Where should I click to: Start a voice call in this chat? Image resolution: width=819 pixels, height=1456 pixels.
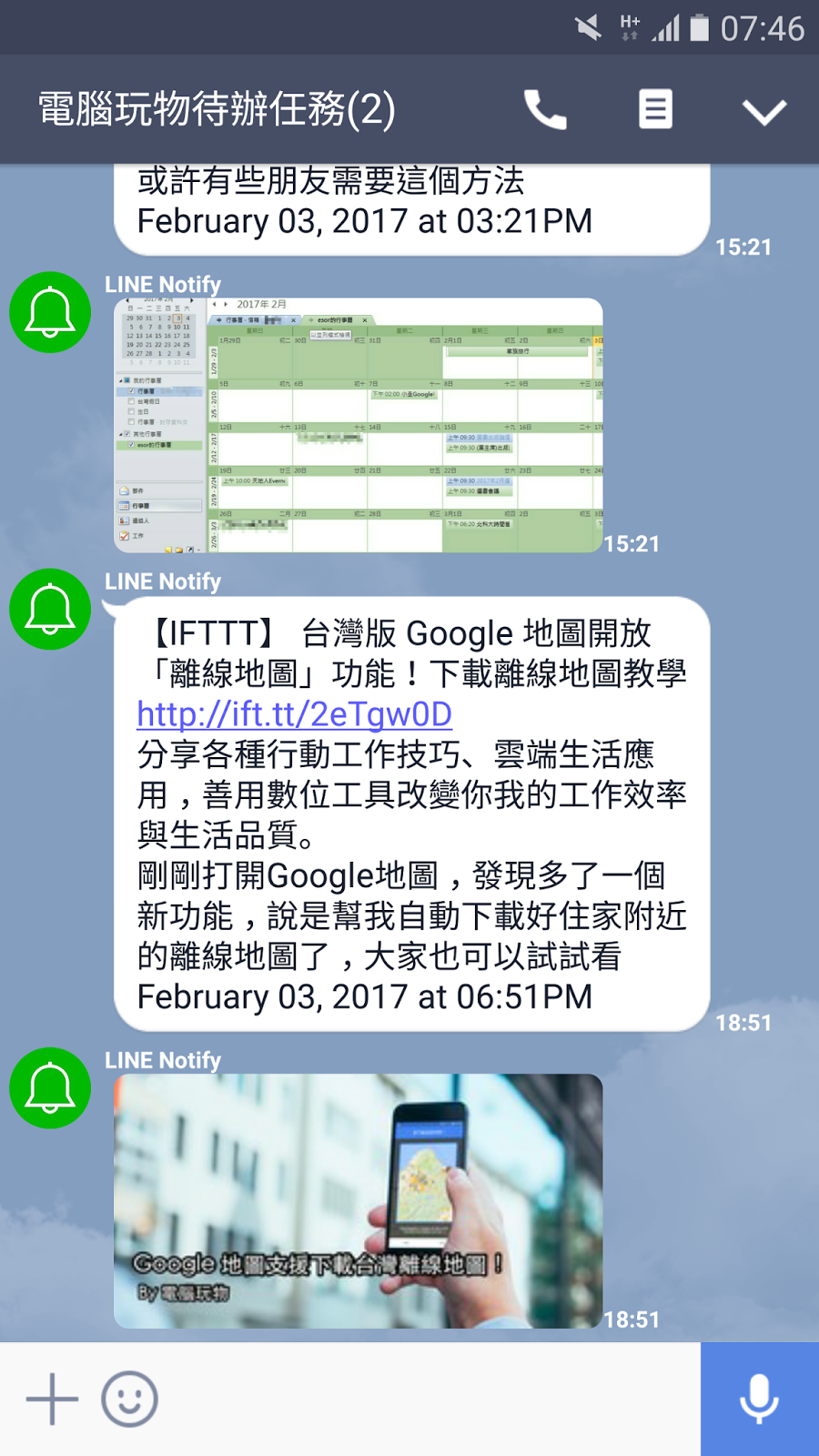click(545, 110)
